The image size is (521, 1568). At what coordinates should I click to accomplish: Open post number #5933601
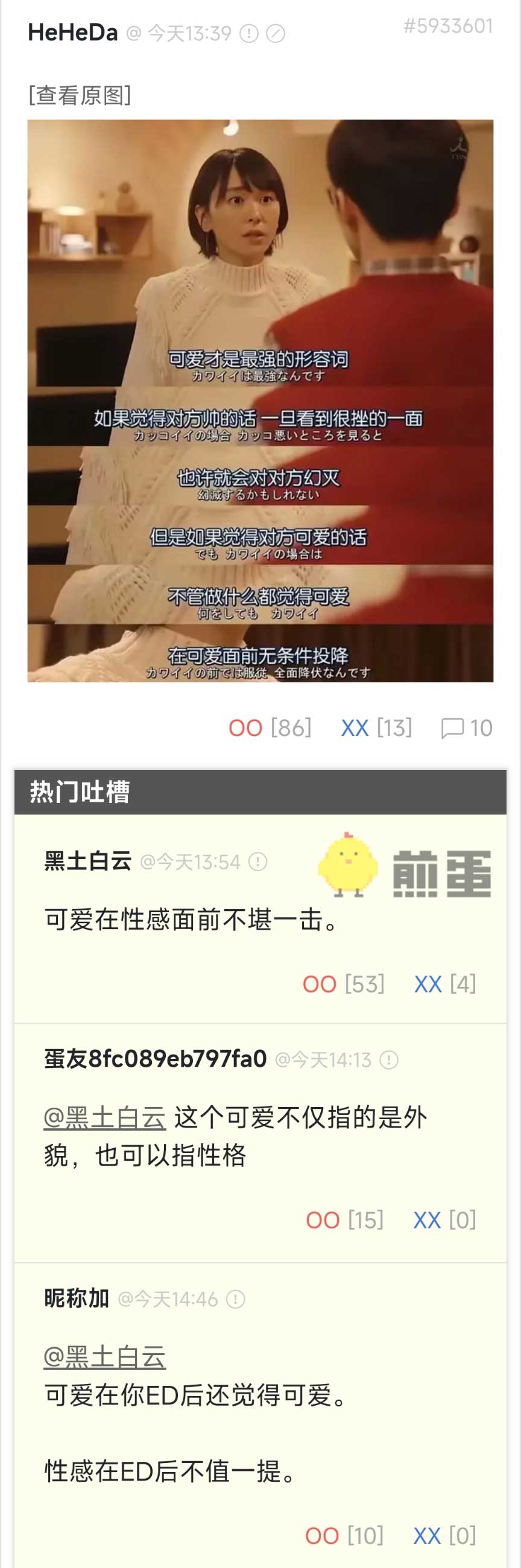click(x=447, y=26)
